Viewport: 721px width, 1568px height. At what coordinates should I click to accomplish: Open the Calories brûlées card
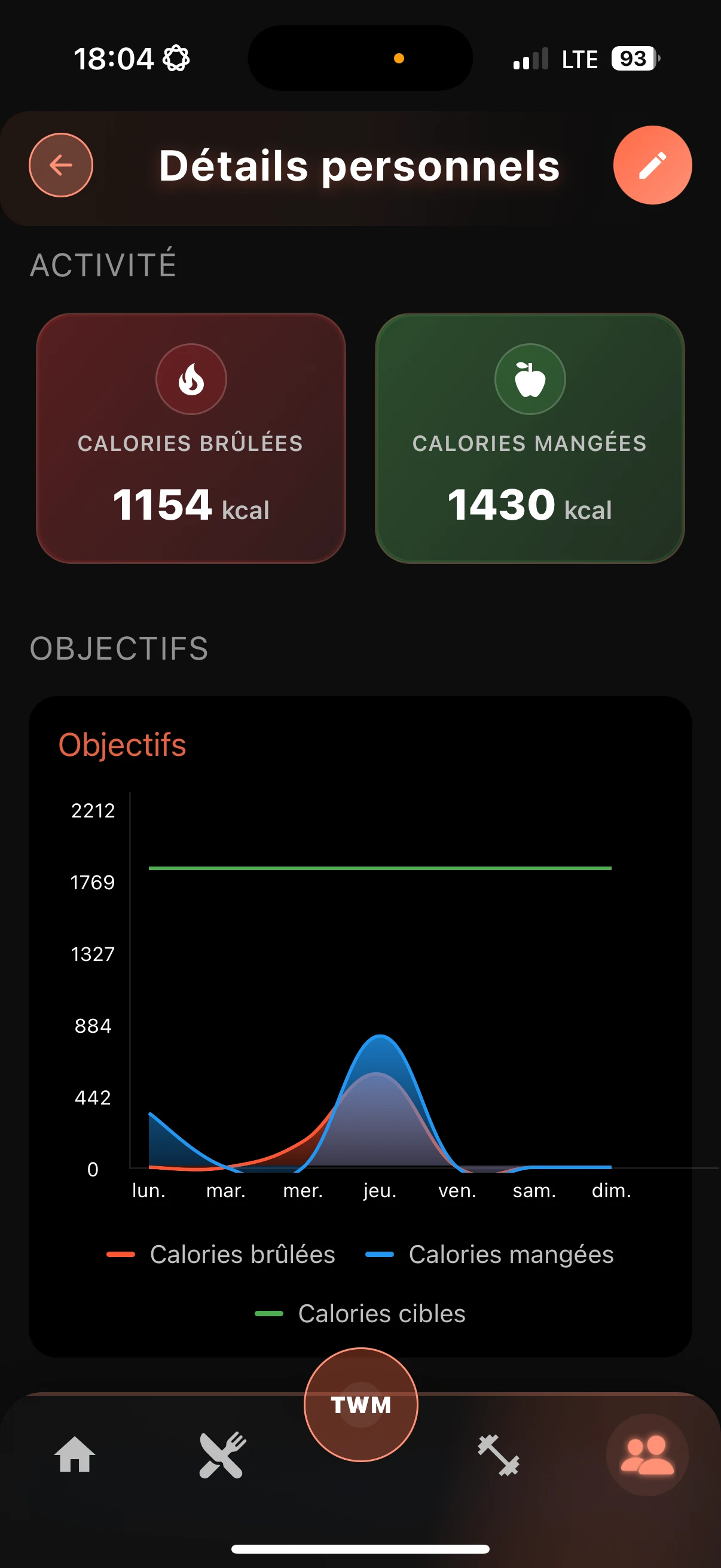pyautogui.click(x=191, y=438)
